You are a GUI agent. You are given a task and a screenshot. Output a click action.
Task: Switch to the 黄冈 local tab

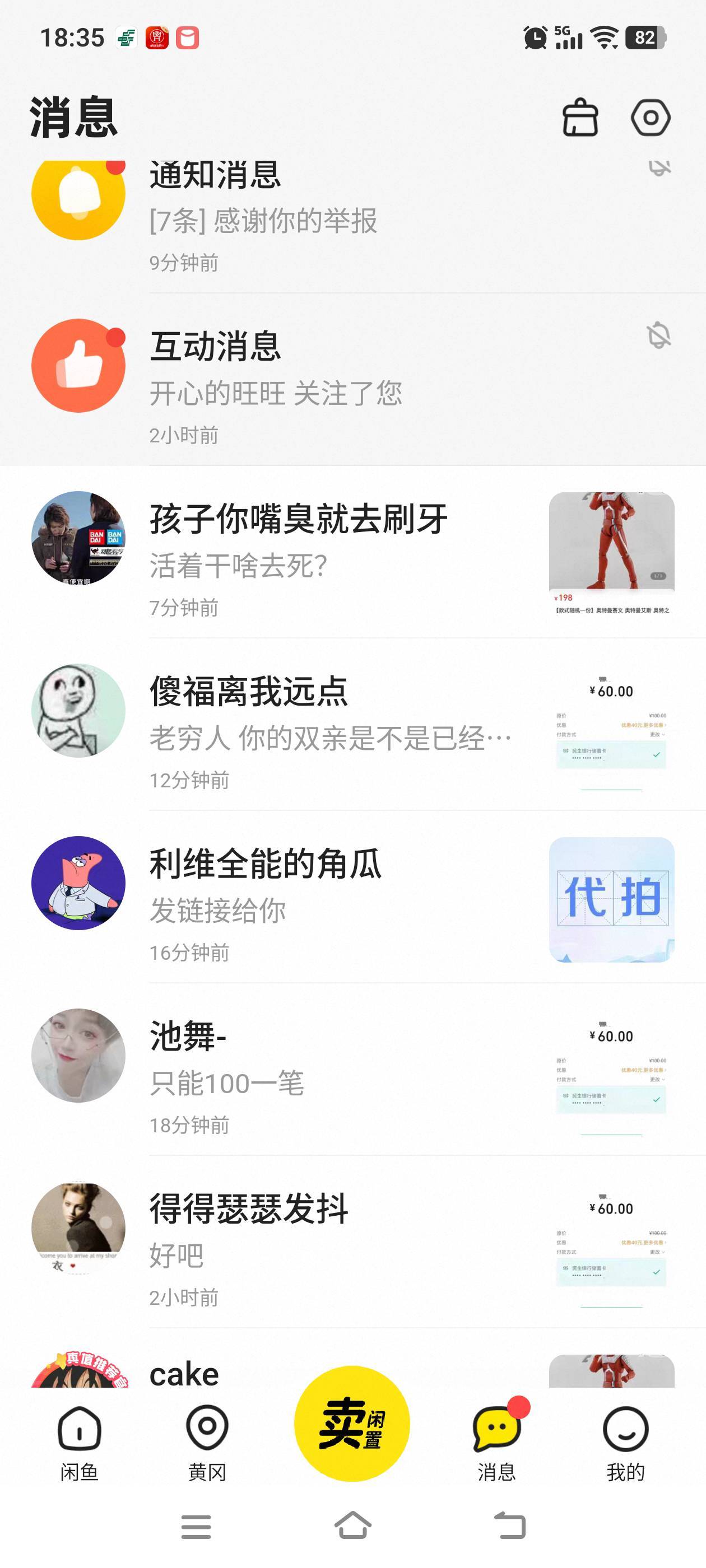(207, 1443)
